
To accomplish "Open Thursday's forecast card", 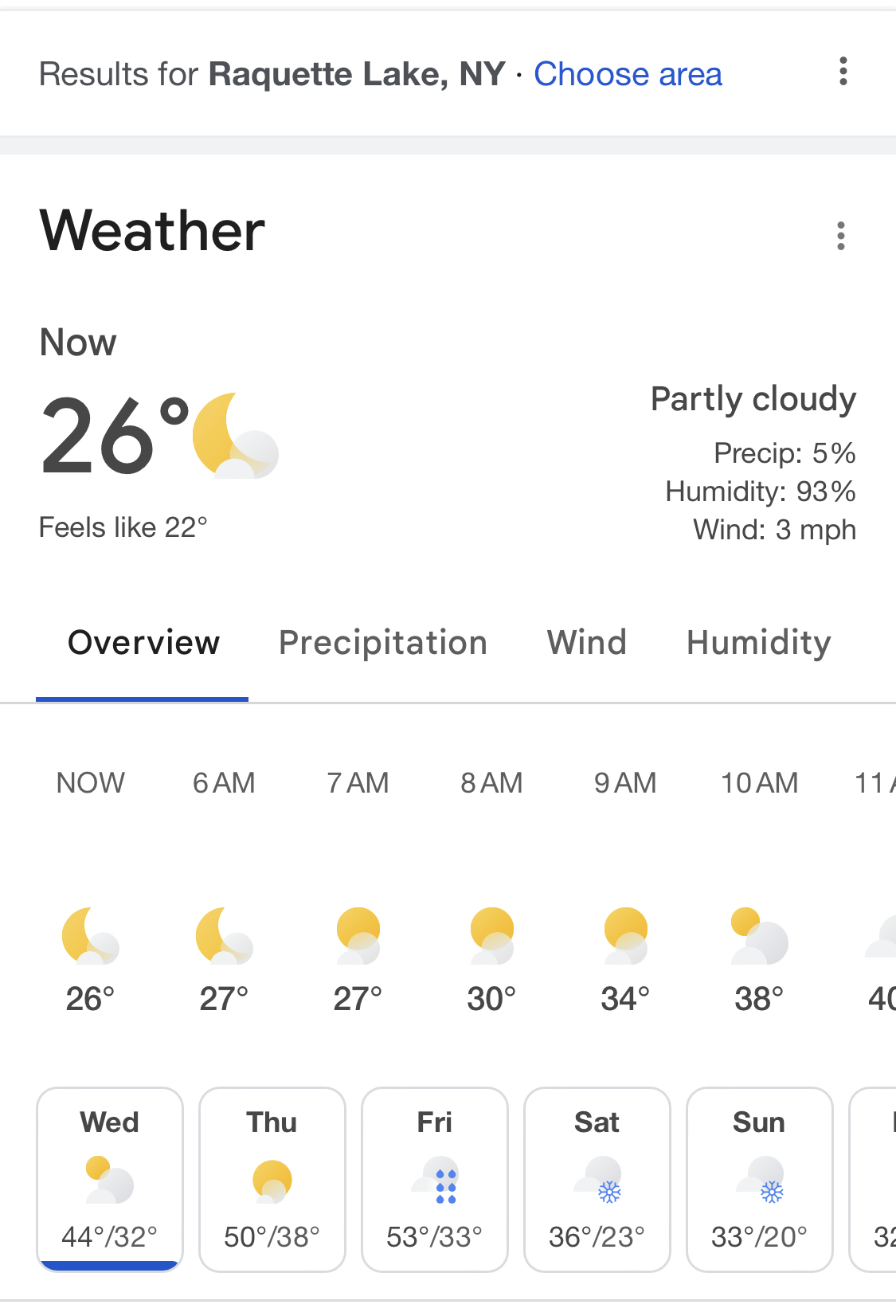I will pyautogui.click(x=272, y=1179).
